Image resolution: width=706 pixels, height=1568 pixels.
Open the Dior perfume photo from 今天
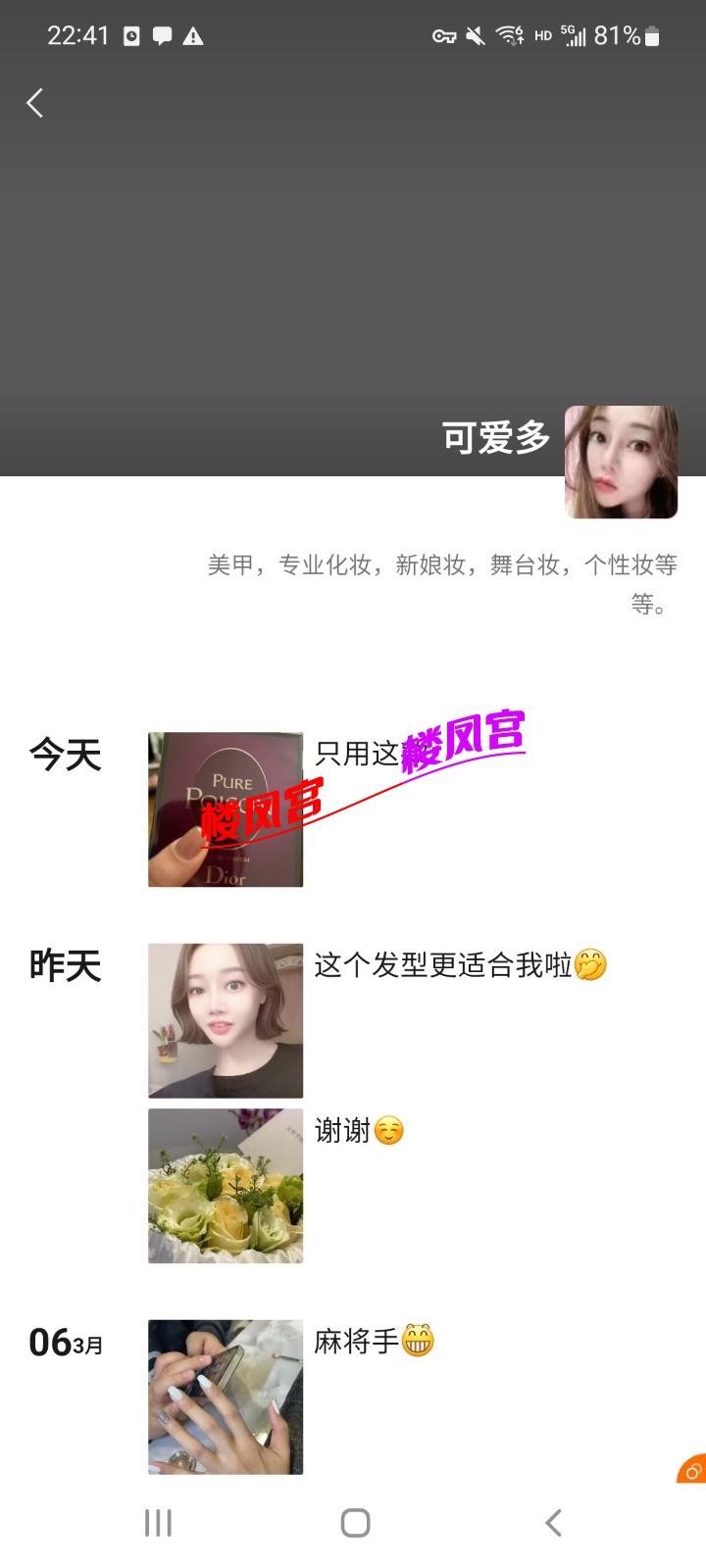pos(225,808)
